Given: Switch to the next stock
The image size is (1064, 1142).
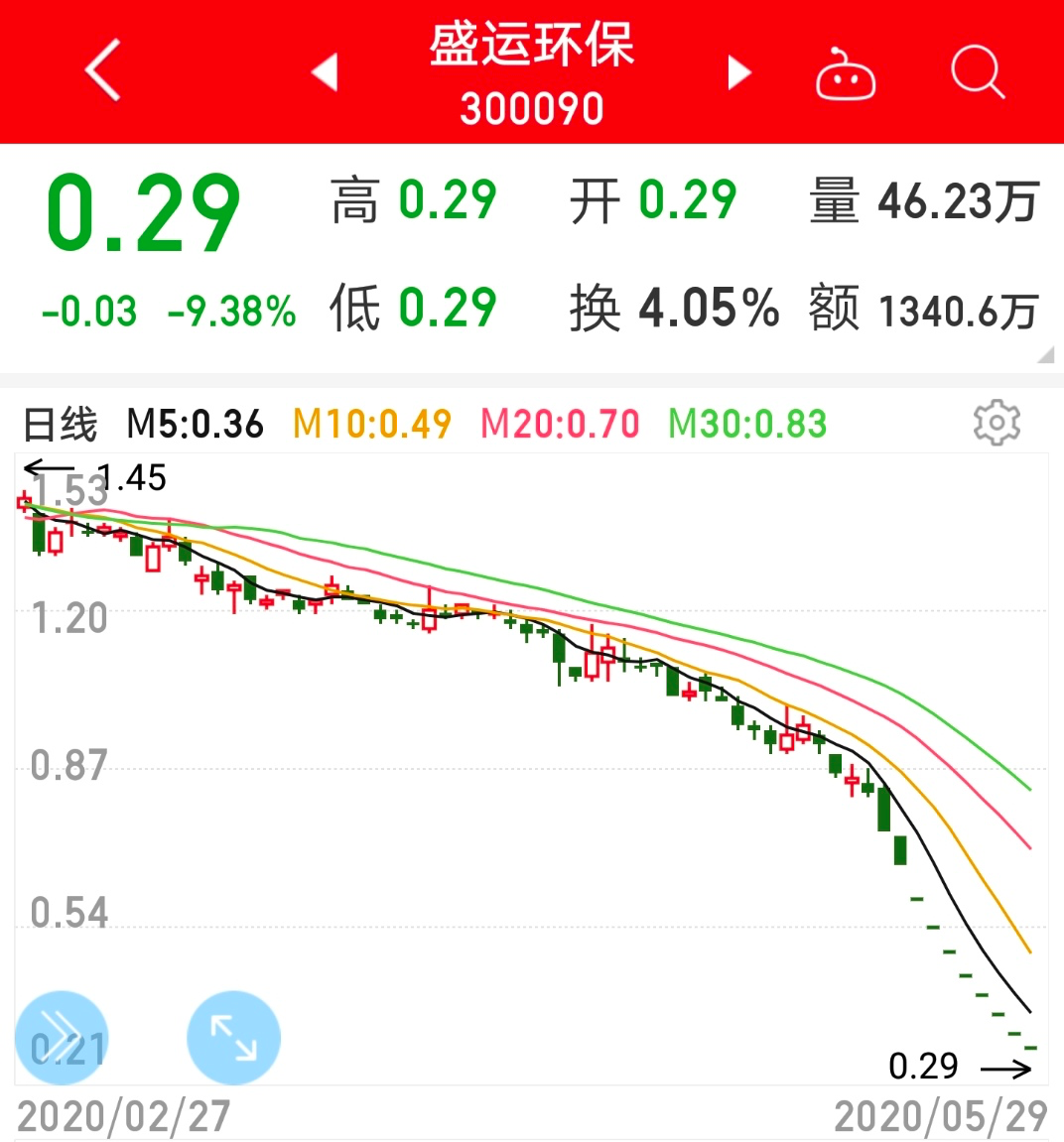Looking at the screenshot, I should (x=738, y=72).
